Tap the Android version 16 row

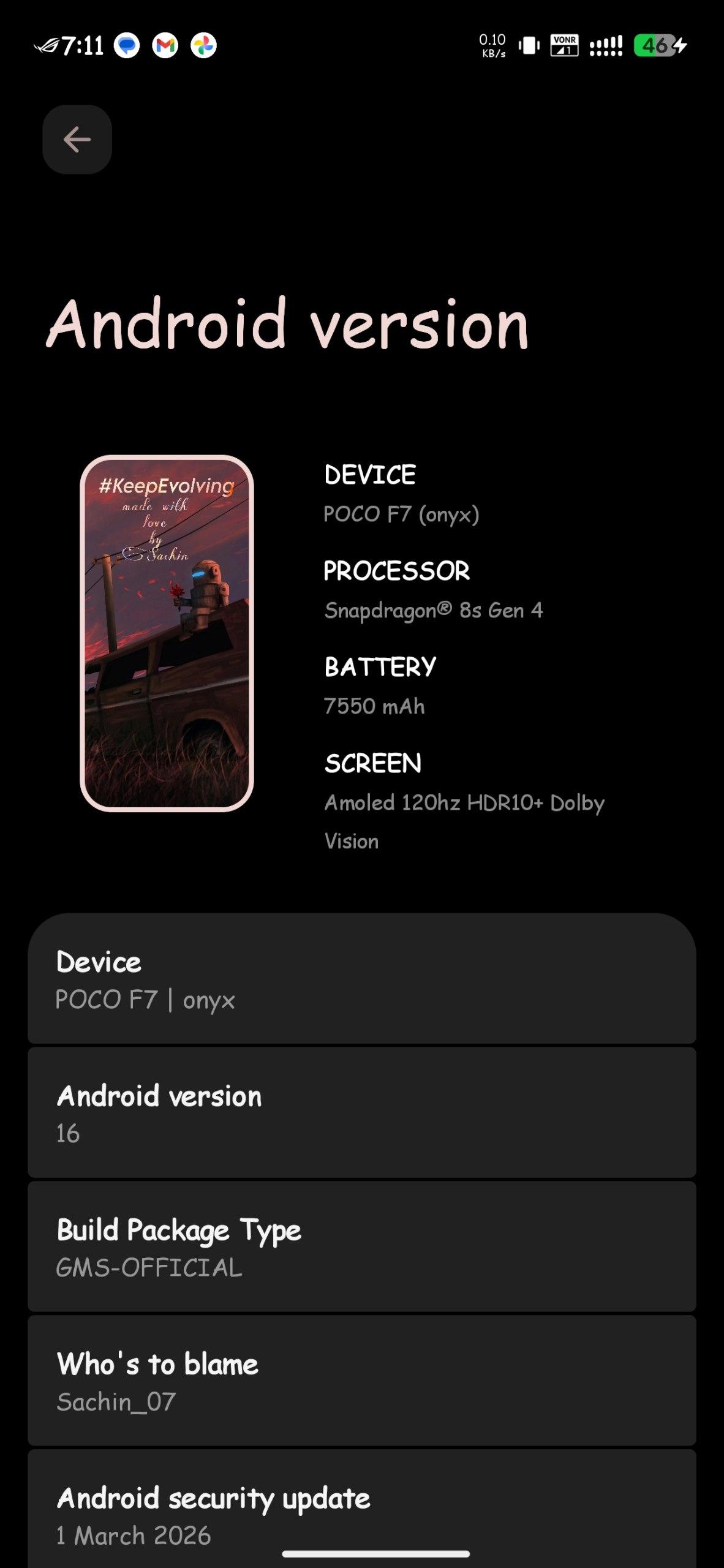pyautogui.click(x=361, y=1113)
